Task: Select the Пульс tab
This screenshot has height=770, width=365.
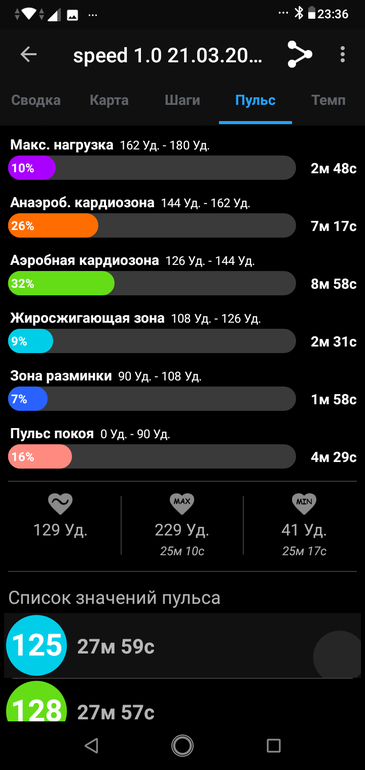Action: point(255,101)
